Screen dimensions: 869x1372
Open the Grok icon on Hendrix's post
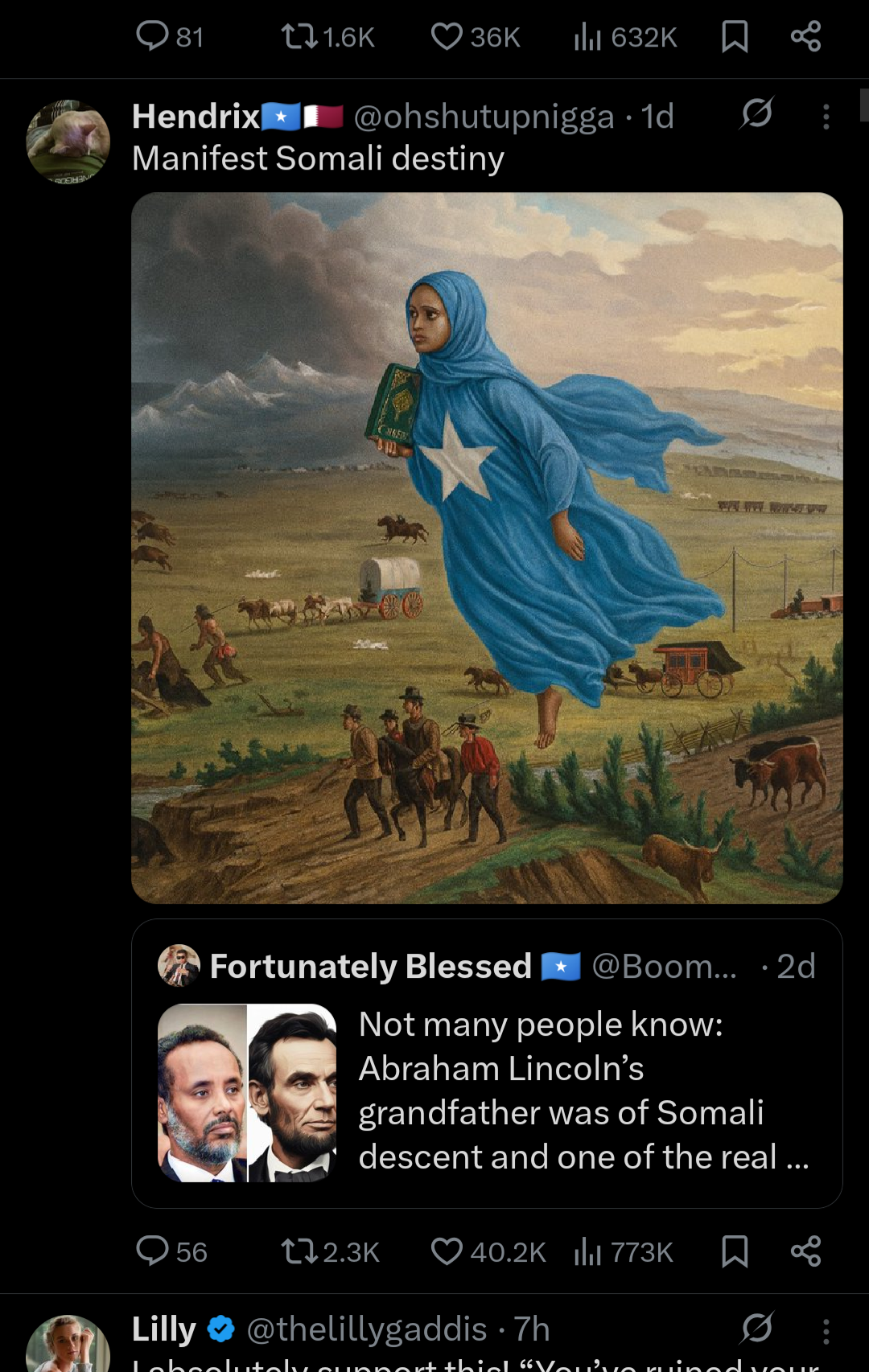[756, 113]
